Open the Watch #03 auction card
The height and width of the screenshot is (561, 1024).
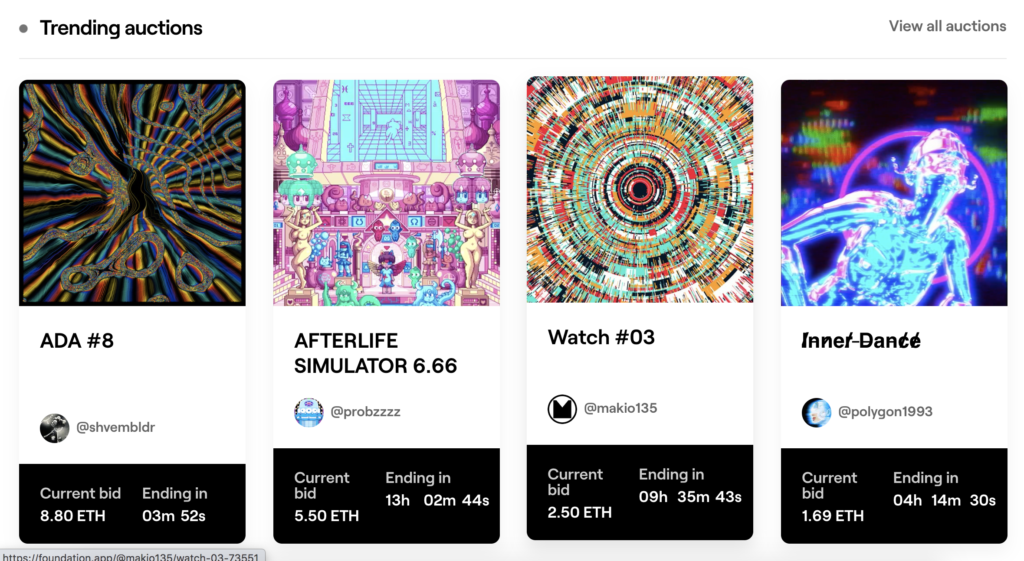point(640,190)
